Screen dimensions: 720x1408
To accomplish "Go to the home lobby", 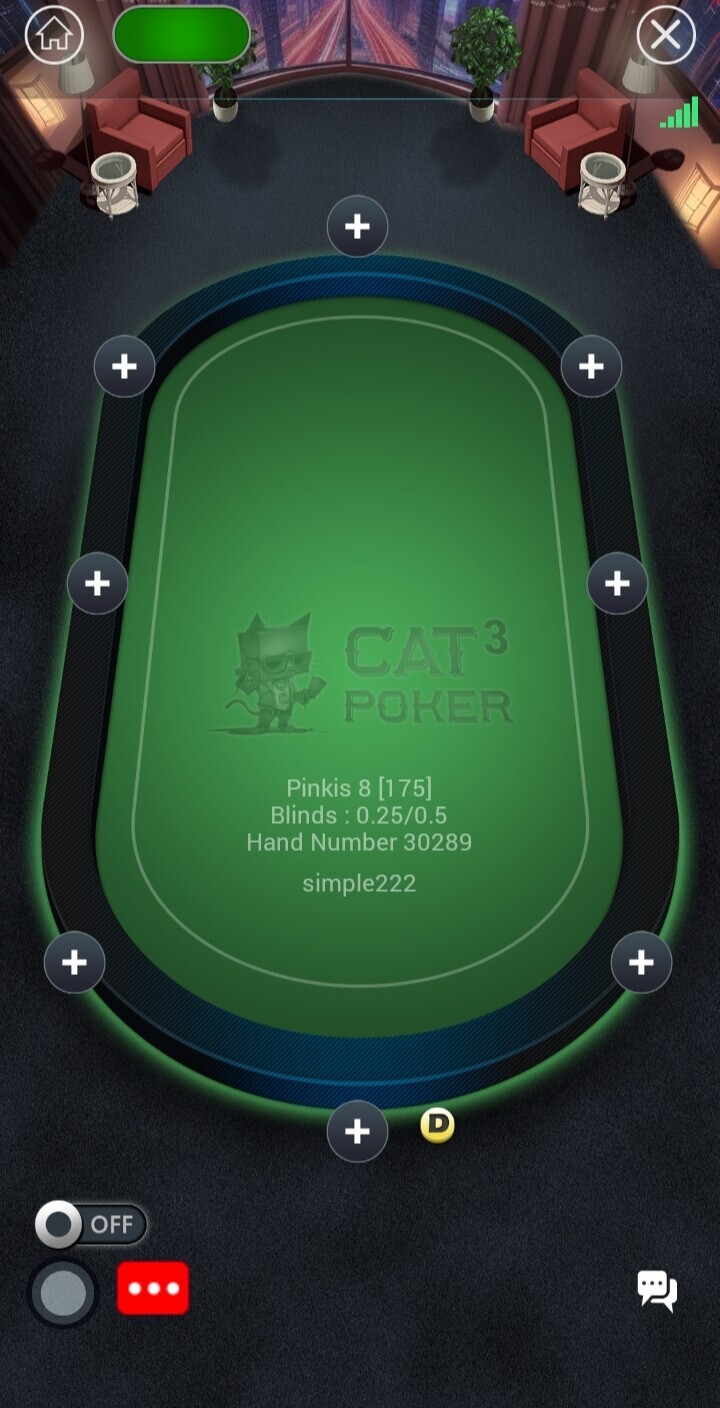I will [x=54, y=35].
